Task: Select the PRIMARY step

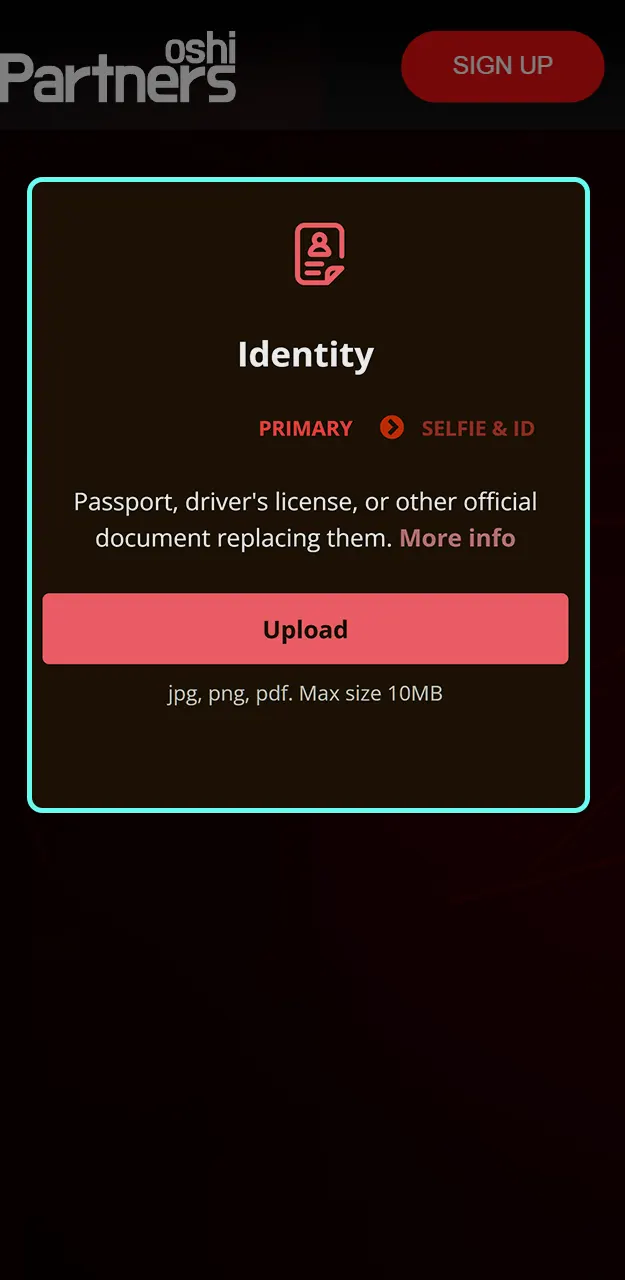Action: point(305,429)
